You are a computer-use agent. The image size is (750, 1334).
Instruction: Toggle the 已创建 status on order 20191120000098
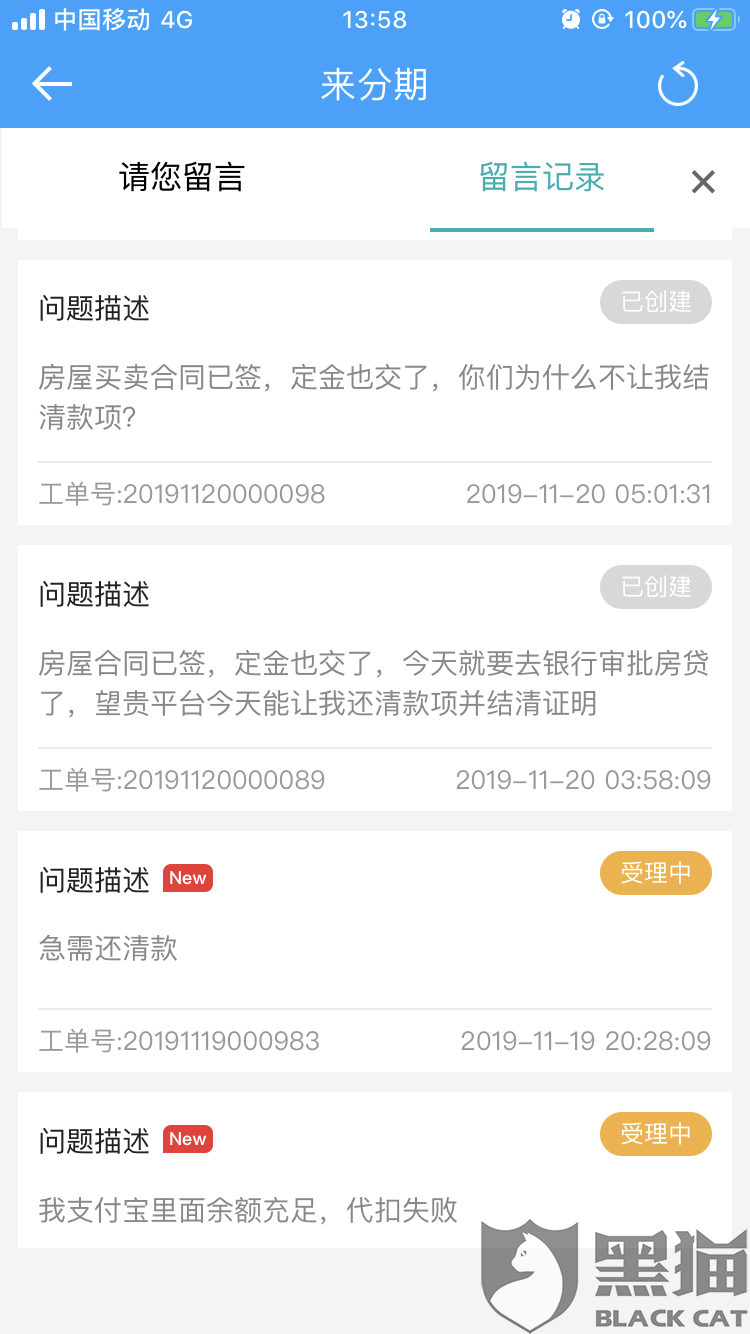coord(655,302)
